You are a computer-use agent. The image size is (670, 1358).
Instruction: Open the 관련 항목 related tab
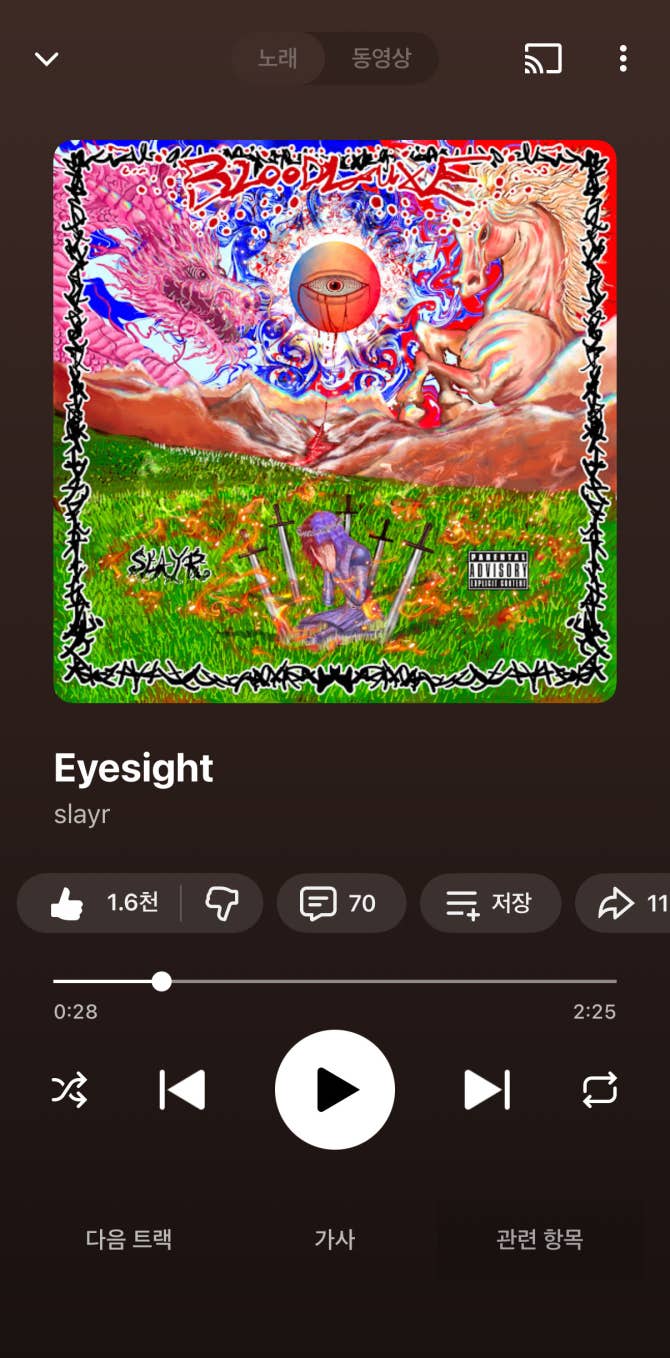point(539,1240)
